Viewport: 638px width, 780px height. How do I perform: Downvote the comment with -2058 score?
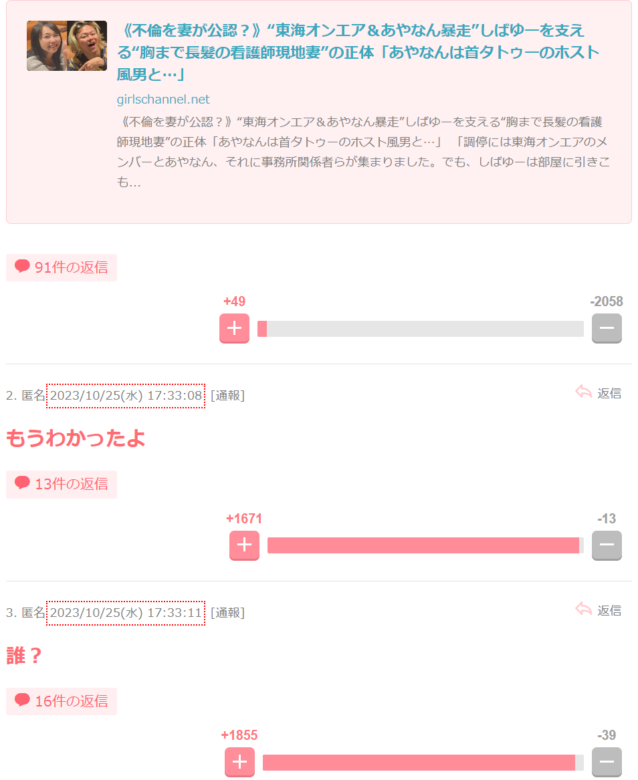coord(606,328)
